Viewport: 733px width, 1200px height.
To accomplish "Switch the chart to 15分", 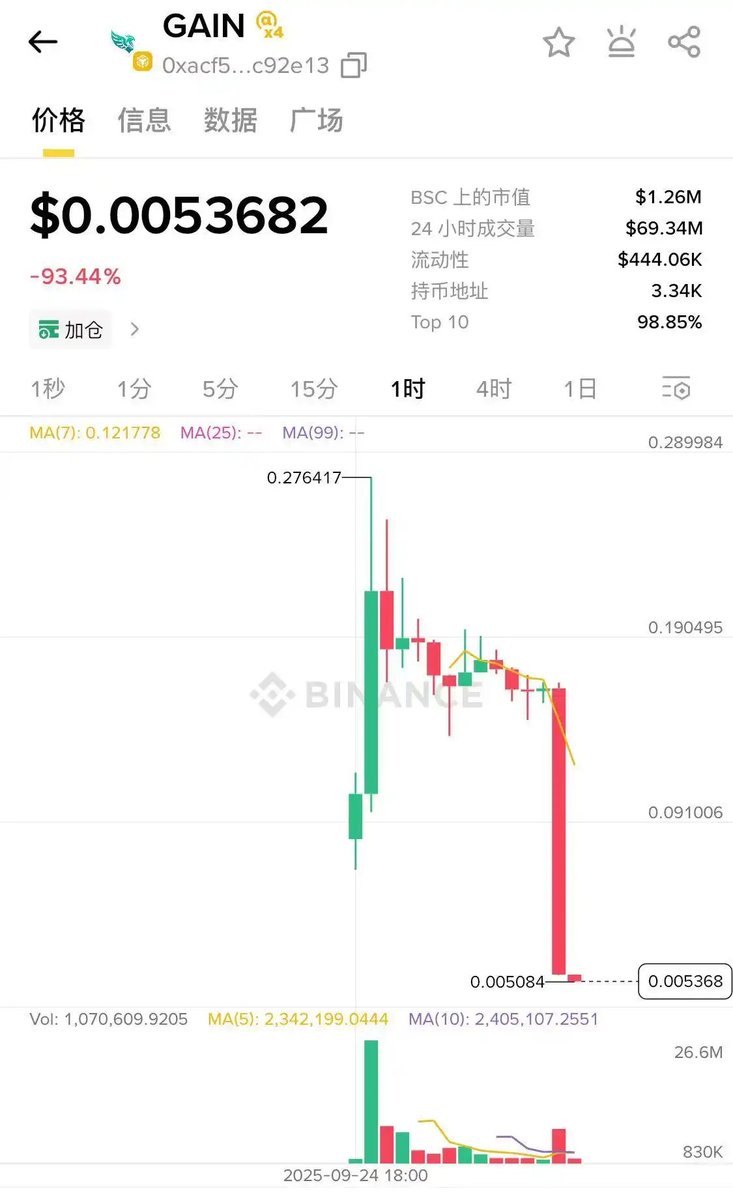I will coord(313,389).
